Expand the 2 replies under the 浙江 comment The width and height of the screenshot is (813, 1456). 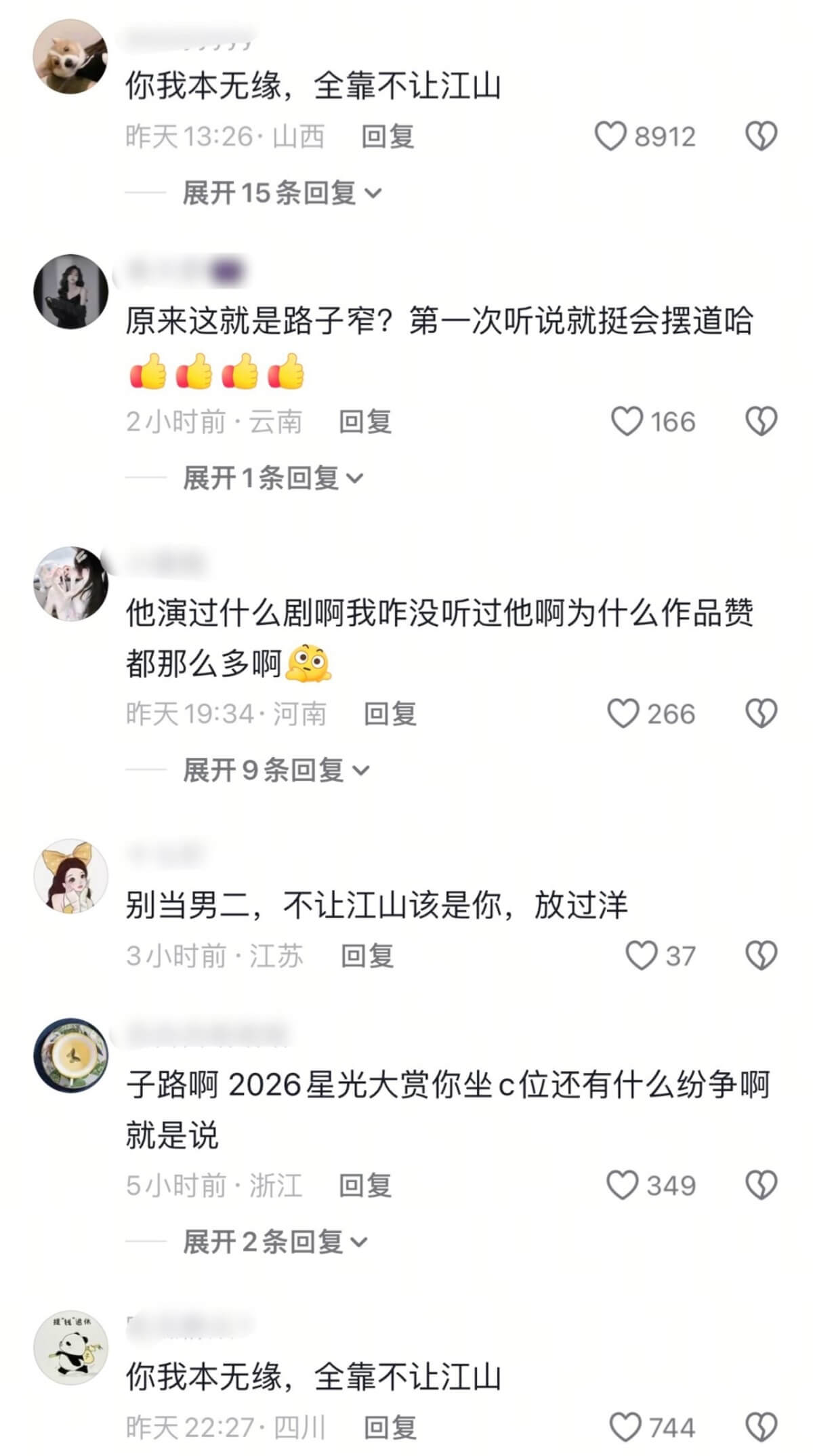tap(274, 1242)
